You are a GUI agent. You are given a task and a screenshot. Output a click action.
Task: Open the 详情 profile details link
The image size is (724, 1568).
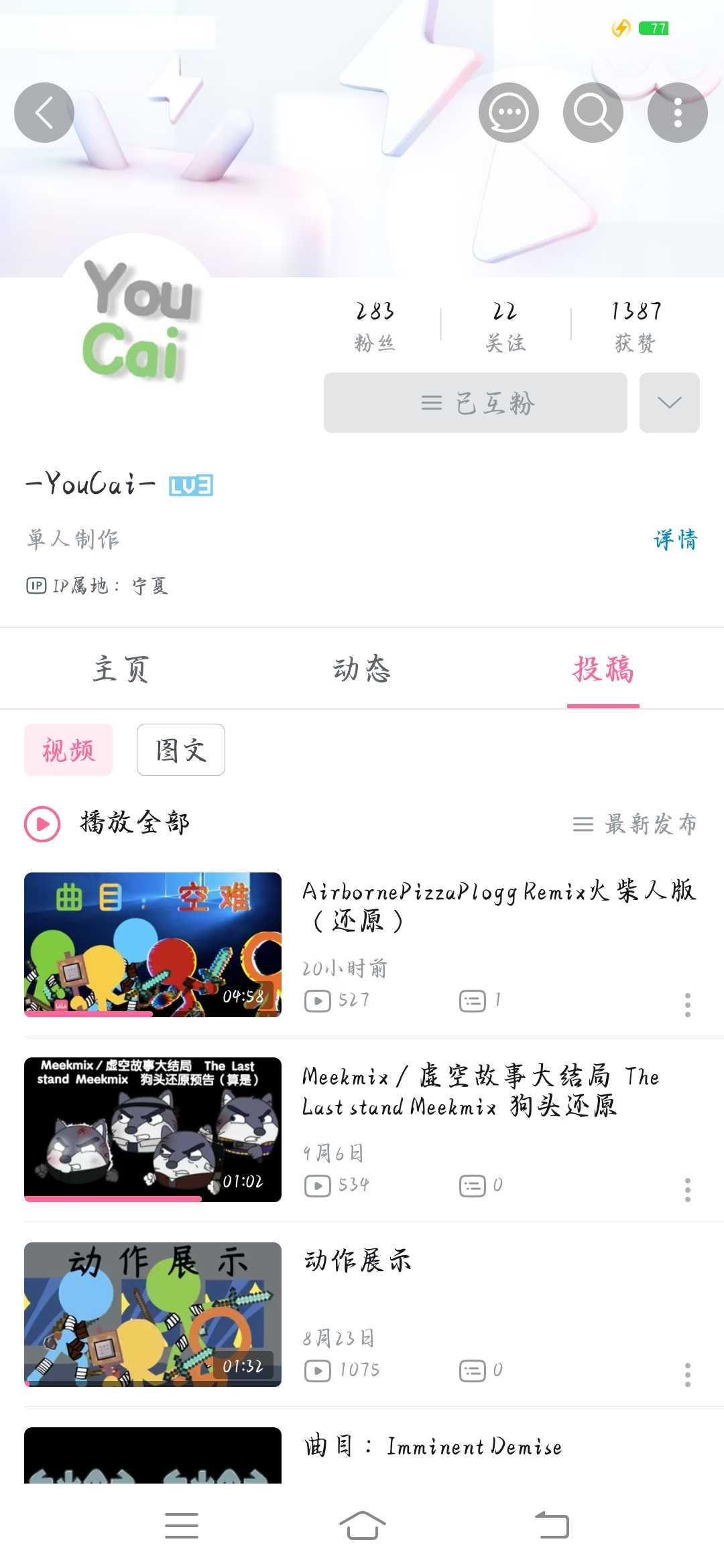pos(675,539)
